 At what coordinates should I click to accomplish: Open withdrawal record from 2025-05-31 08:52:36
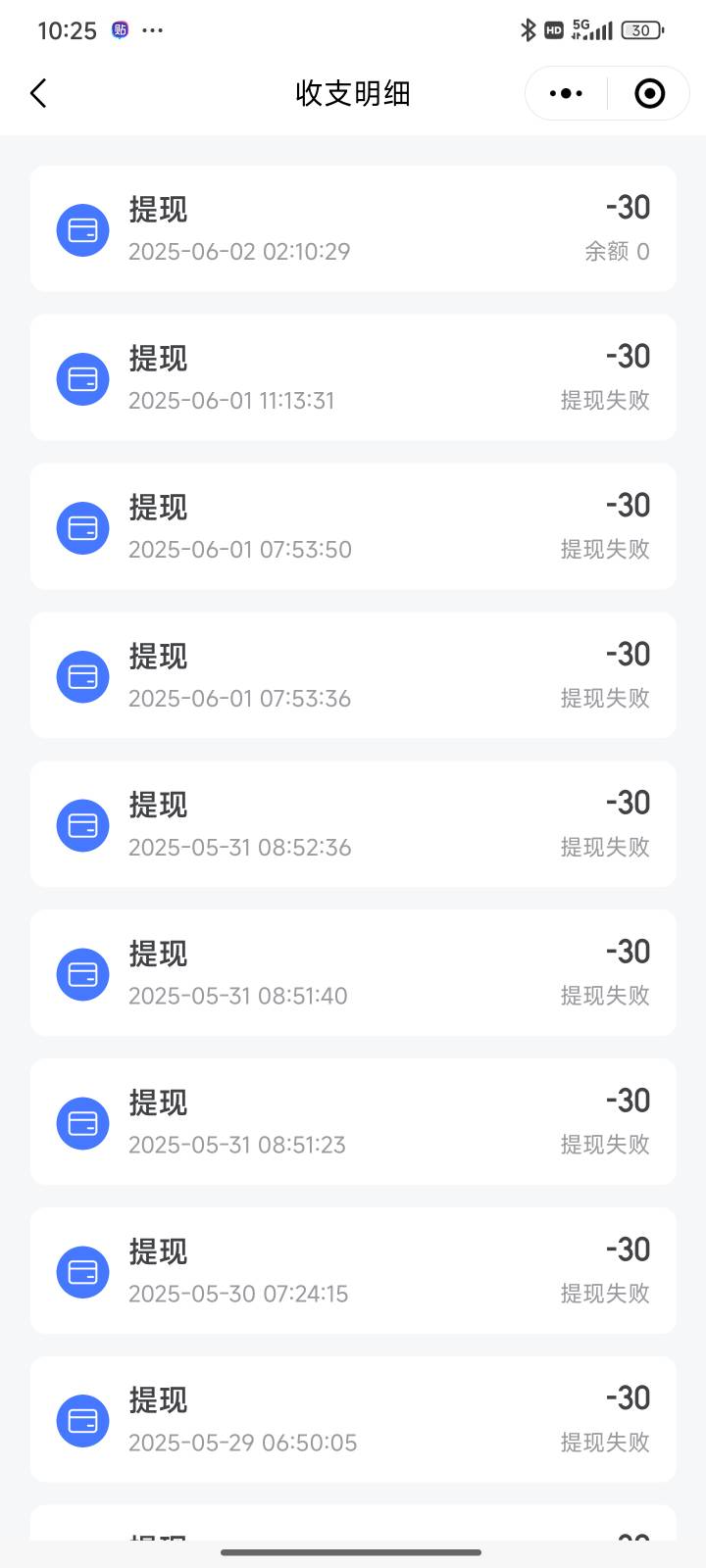click(x=353, y=824)
